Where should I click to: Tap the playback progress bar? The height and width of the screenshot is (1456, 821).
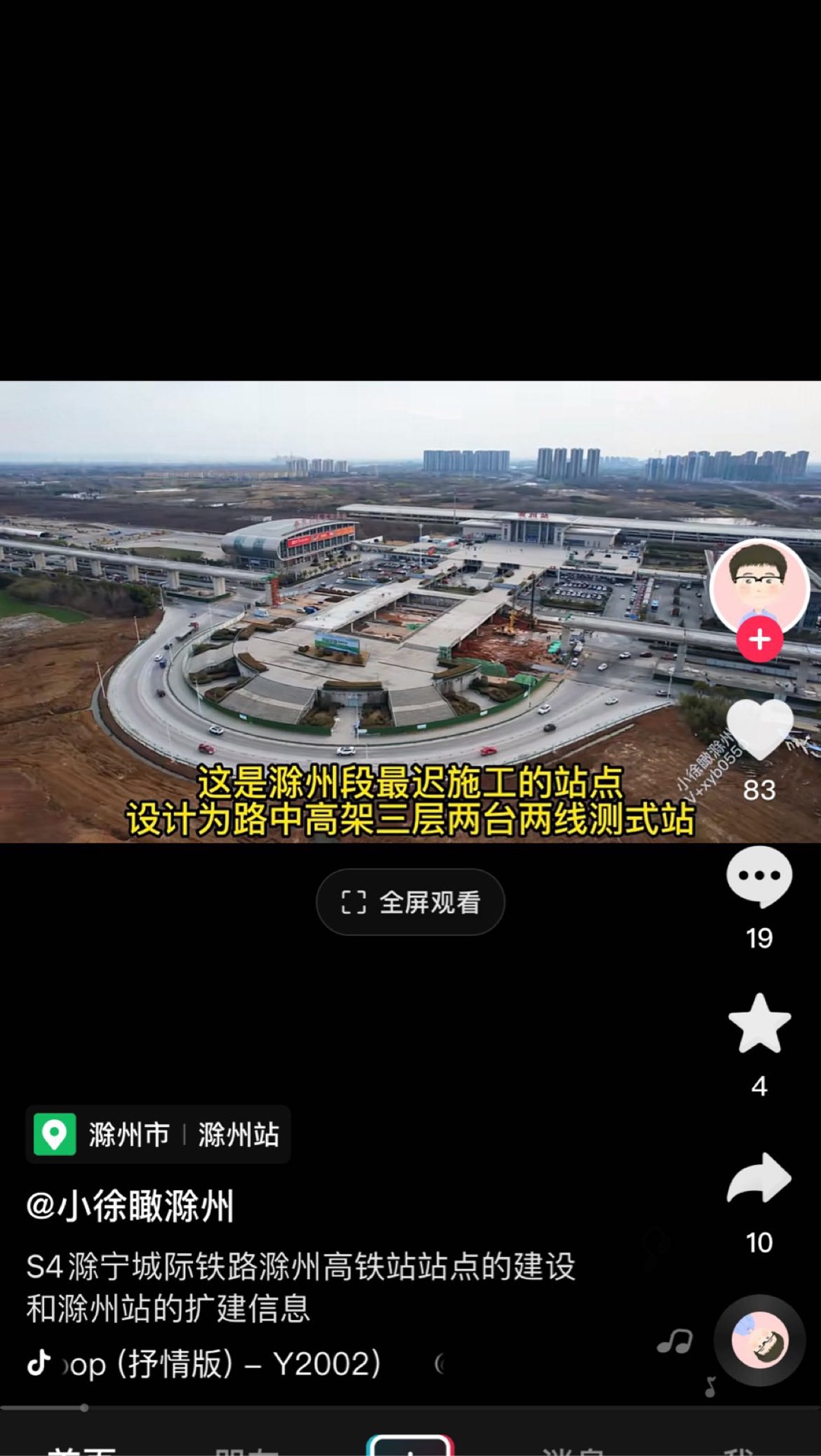[x=410, y=1407]
